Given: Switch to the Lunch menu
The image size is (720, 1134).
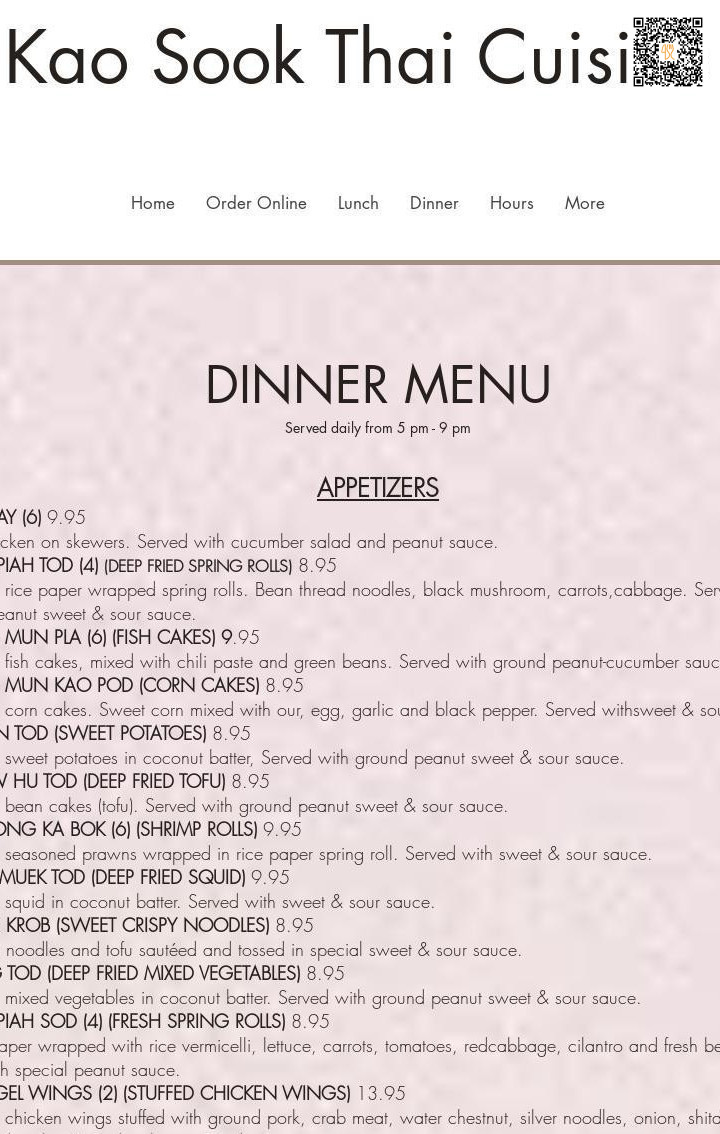Looking at the screenshot, I should tap(358, 203).
